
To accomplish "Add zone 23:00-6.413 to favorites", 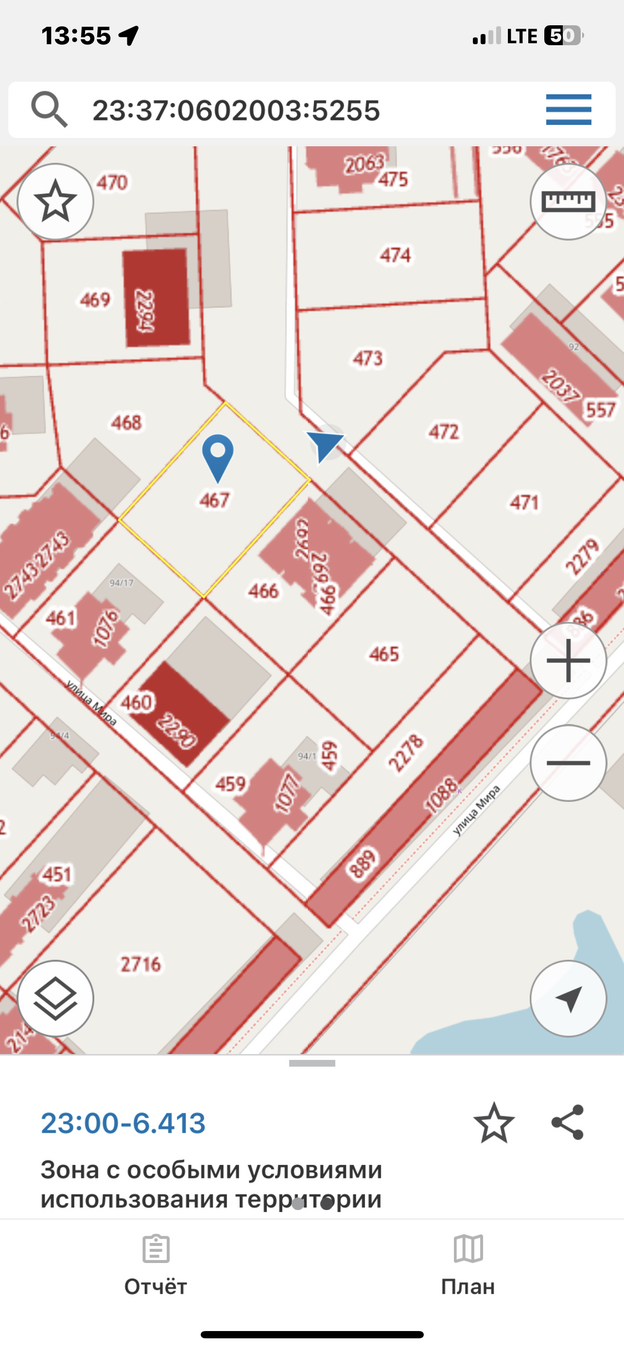I will coord(494,1124).
